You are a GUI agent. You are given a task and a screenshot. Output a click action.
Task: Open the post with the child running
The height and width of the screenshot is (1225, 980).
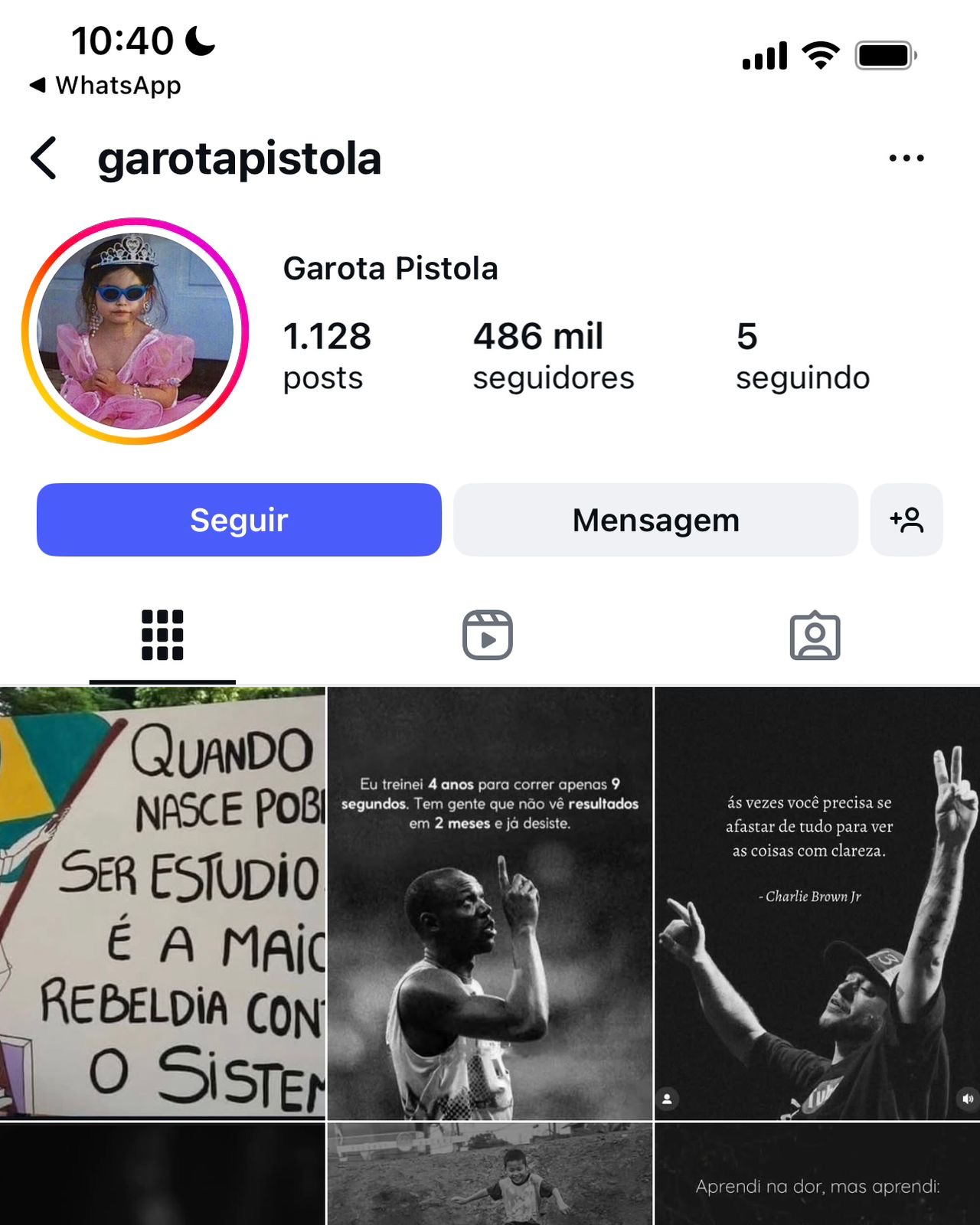(490, 1175)
